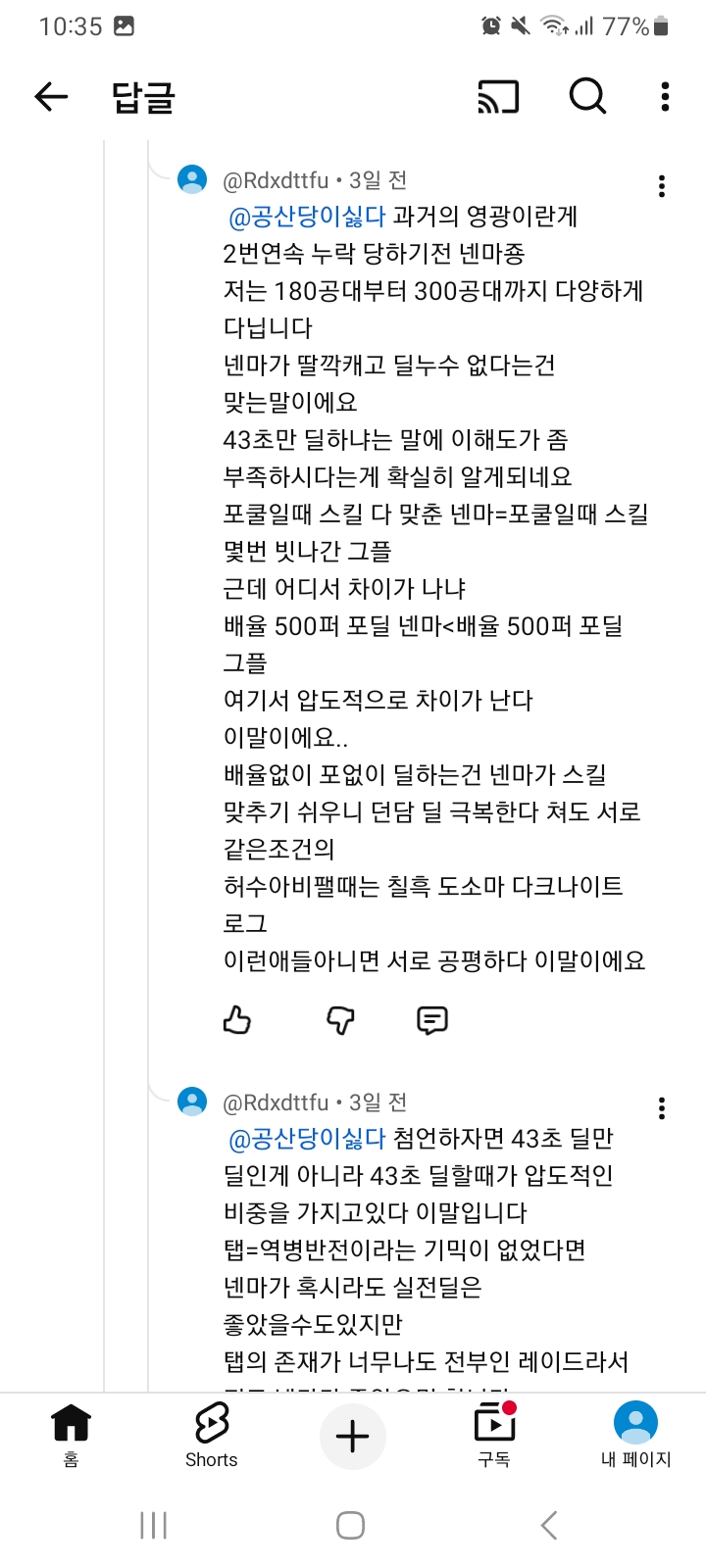This screenshot has width=706, height=1568.
Task: Open the cast to device icon
Action: point(498,96)
